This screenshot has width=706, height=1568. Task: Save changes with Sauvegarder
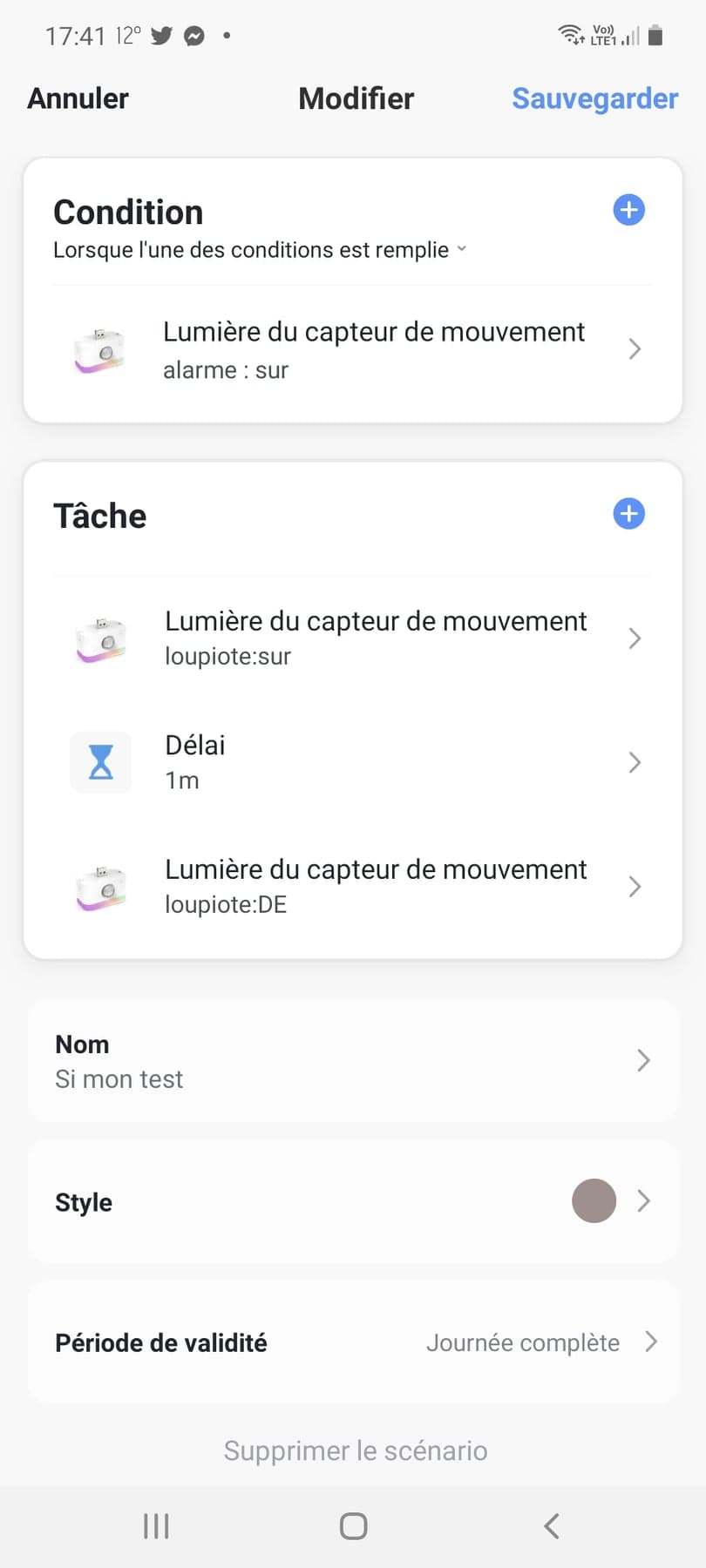(x=594, y=98)
